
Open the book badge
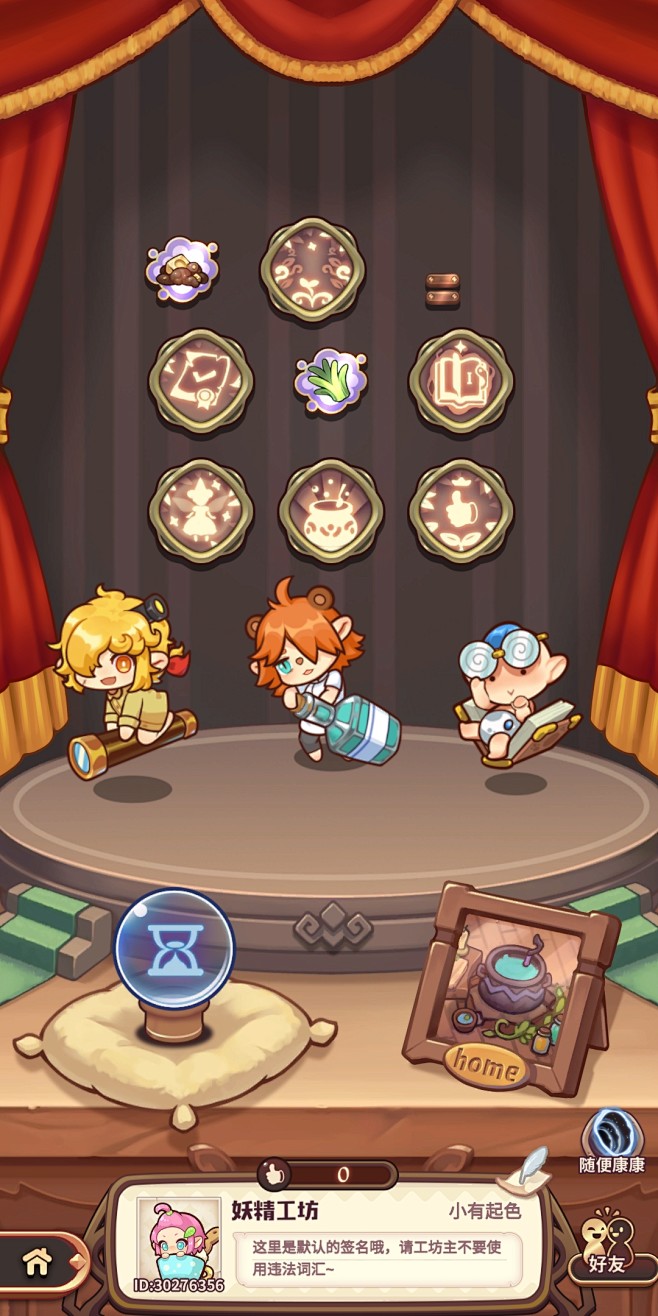[x=461, y=381]
